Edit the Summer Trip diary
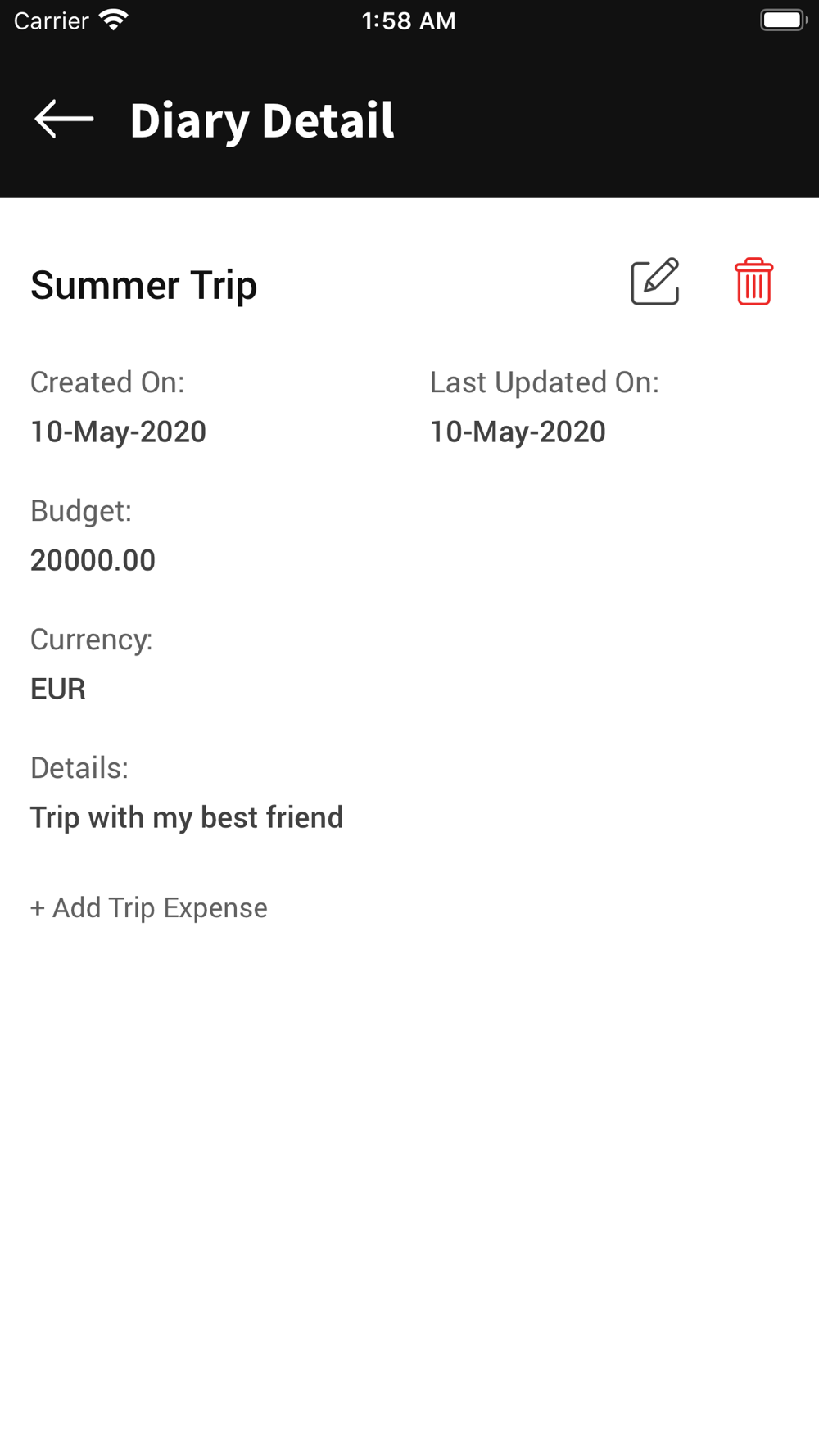The image size is (819, 1456). [655, 282]
